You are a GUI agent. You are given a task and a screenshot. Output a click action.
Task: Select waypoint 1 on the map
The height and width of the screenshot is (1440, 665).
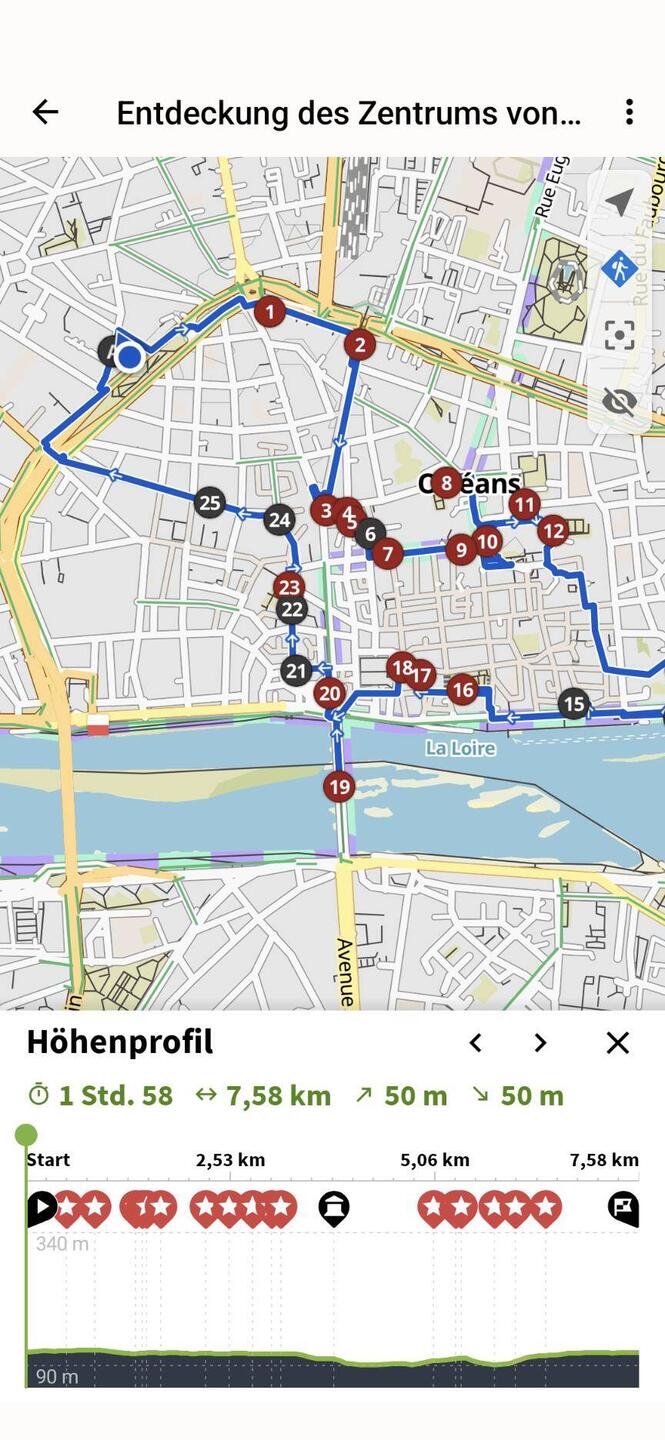pos(269,312)
